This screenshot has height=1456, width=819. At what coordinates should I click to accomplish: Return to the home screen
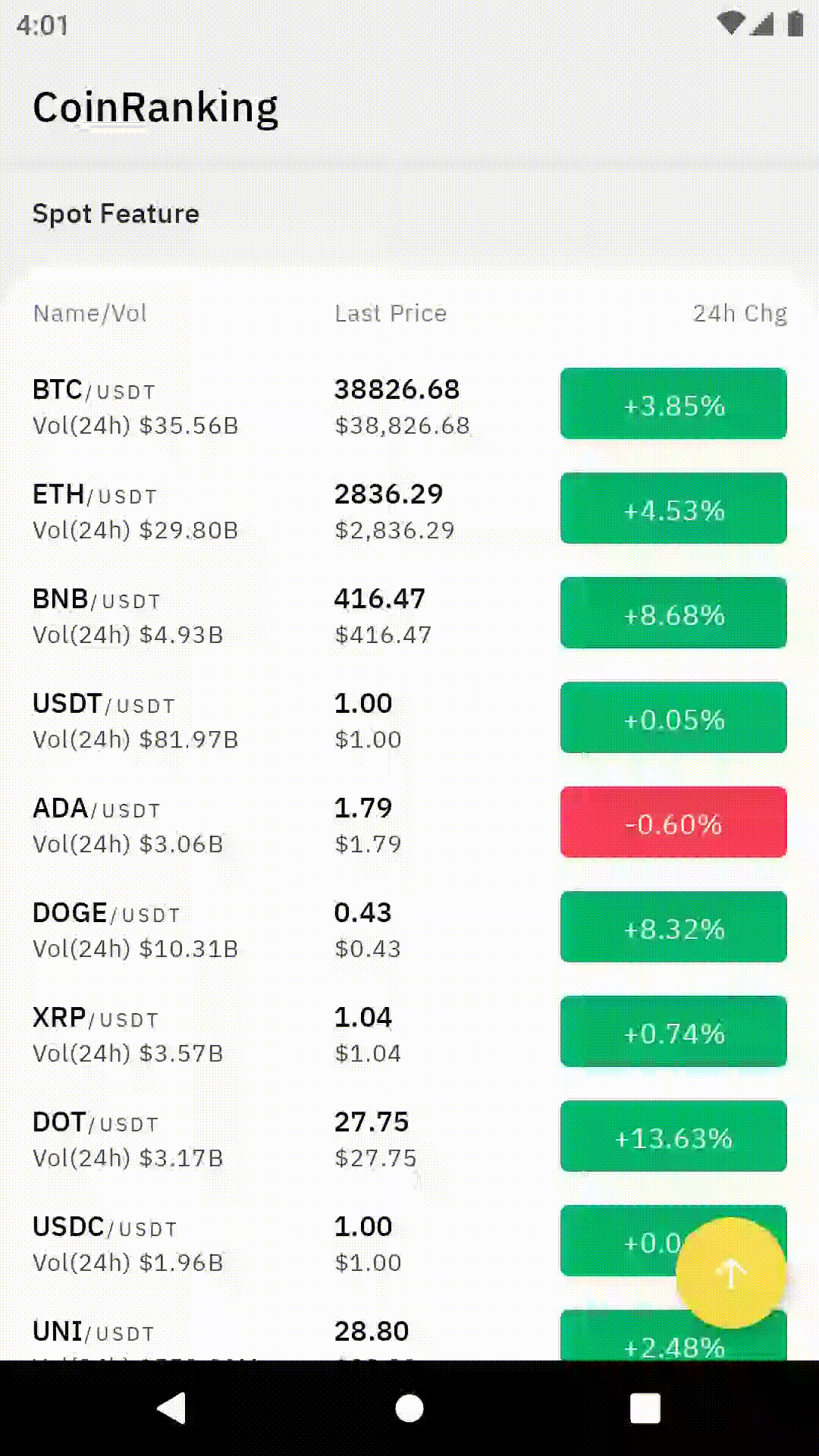pos(409,1408)
